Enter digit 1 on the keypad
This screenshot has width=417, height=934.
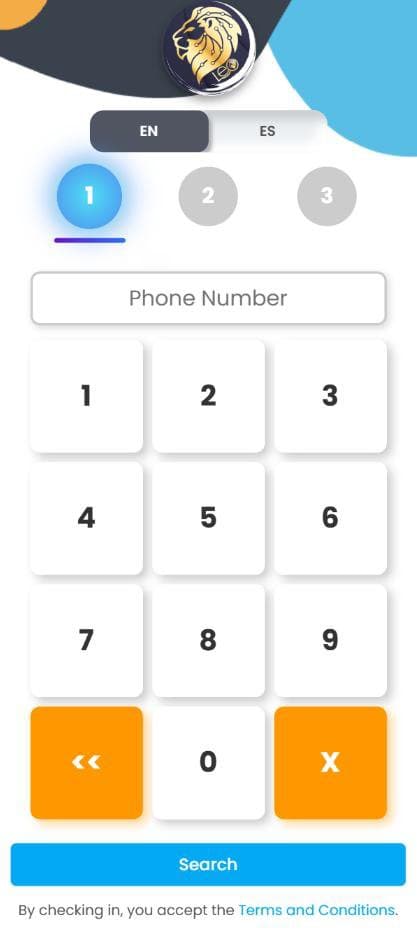click(x=86, y=396)
